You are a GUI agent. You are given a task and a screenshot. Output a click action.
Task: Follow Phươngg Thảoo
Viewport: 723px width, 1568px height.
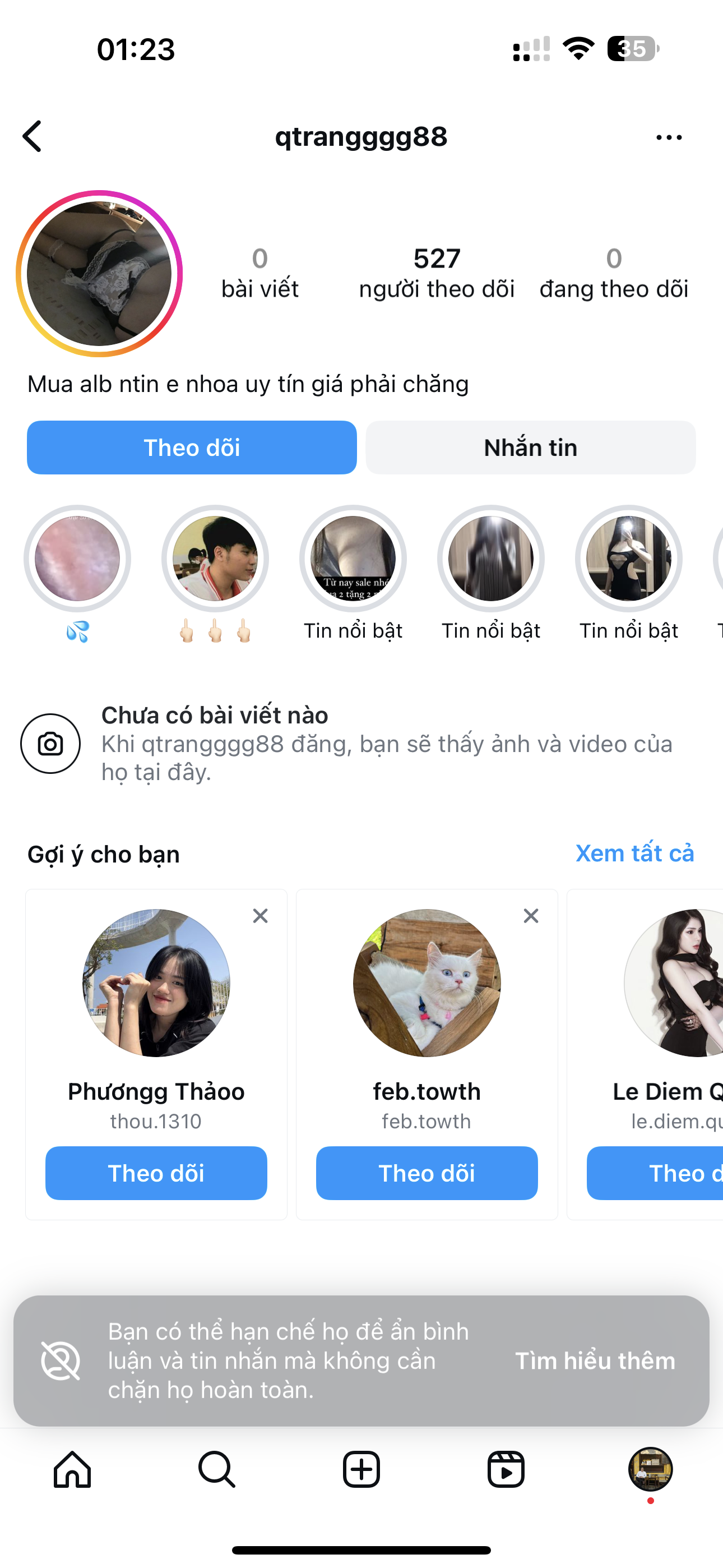point(156,1173)
